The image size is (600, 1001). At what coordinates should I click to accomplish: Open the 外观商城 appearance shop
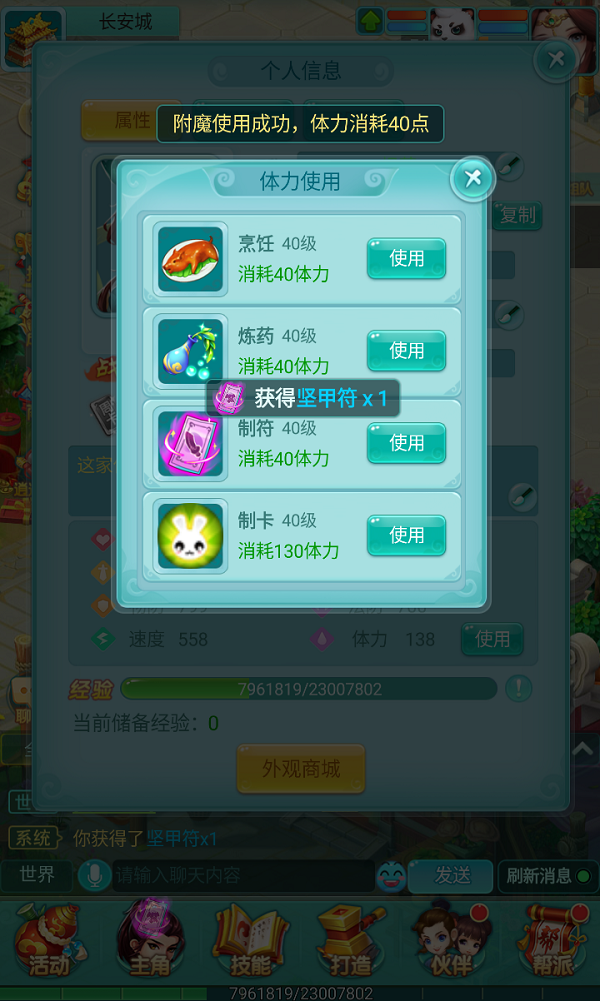tap(301, 769)
